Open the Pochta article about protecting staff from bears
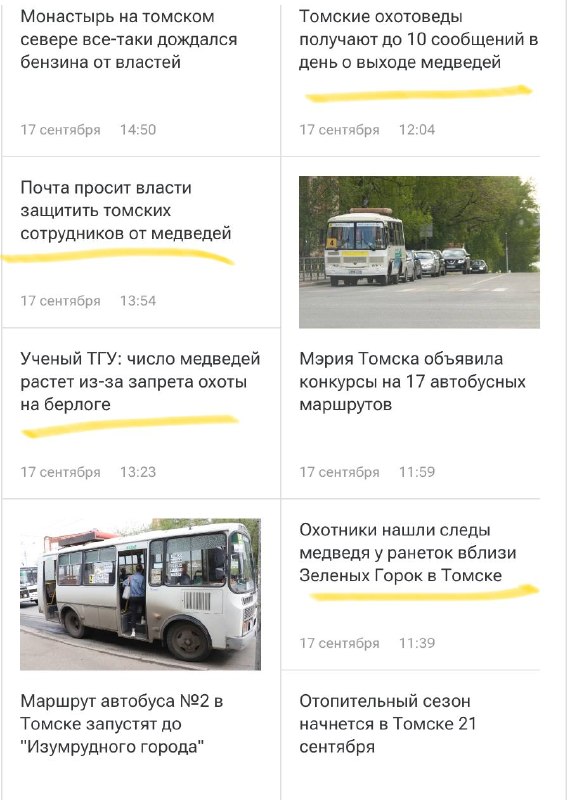The width and height of the screenshot is (577, 800). [x=126, y=210]
